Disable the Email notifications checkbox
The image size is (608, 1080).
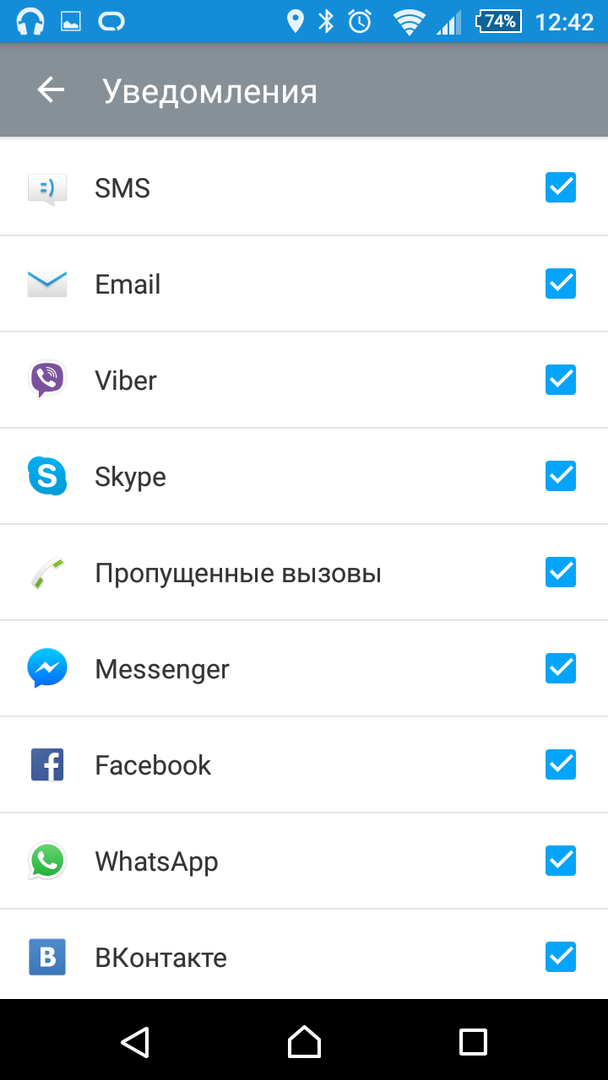pos(560,284)
